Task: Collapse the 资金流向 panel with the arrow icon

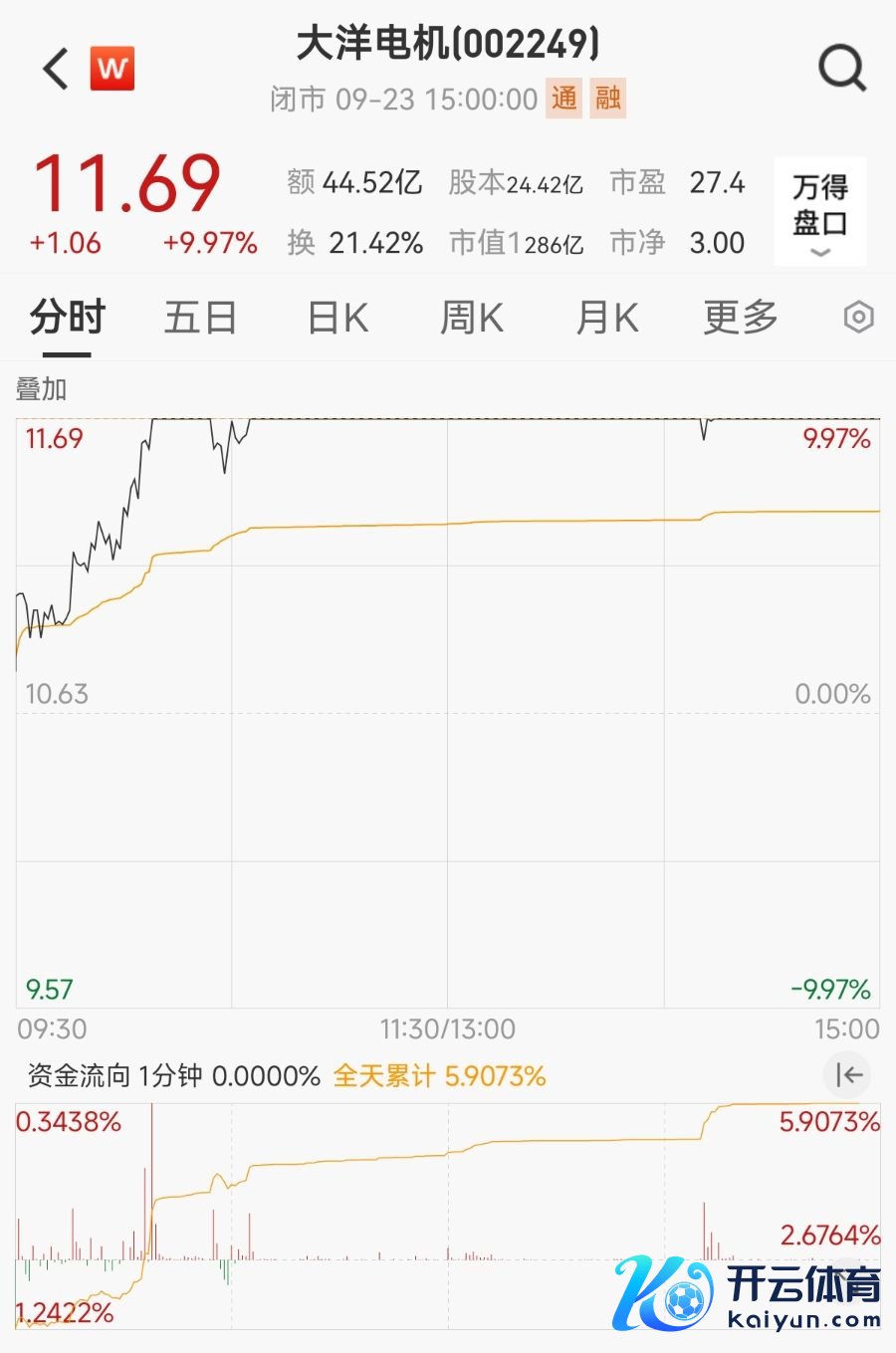Action: 848,1075
